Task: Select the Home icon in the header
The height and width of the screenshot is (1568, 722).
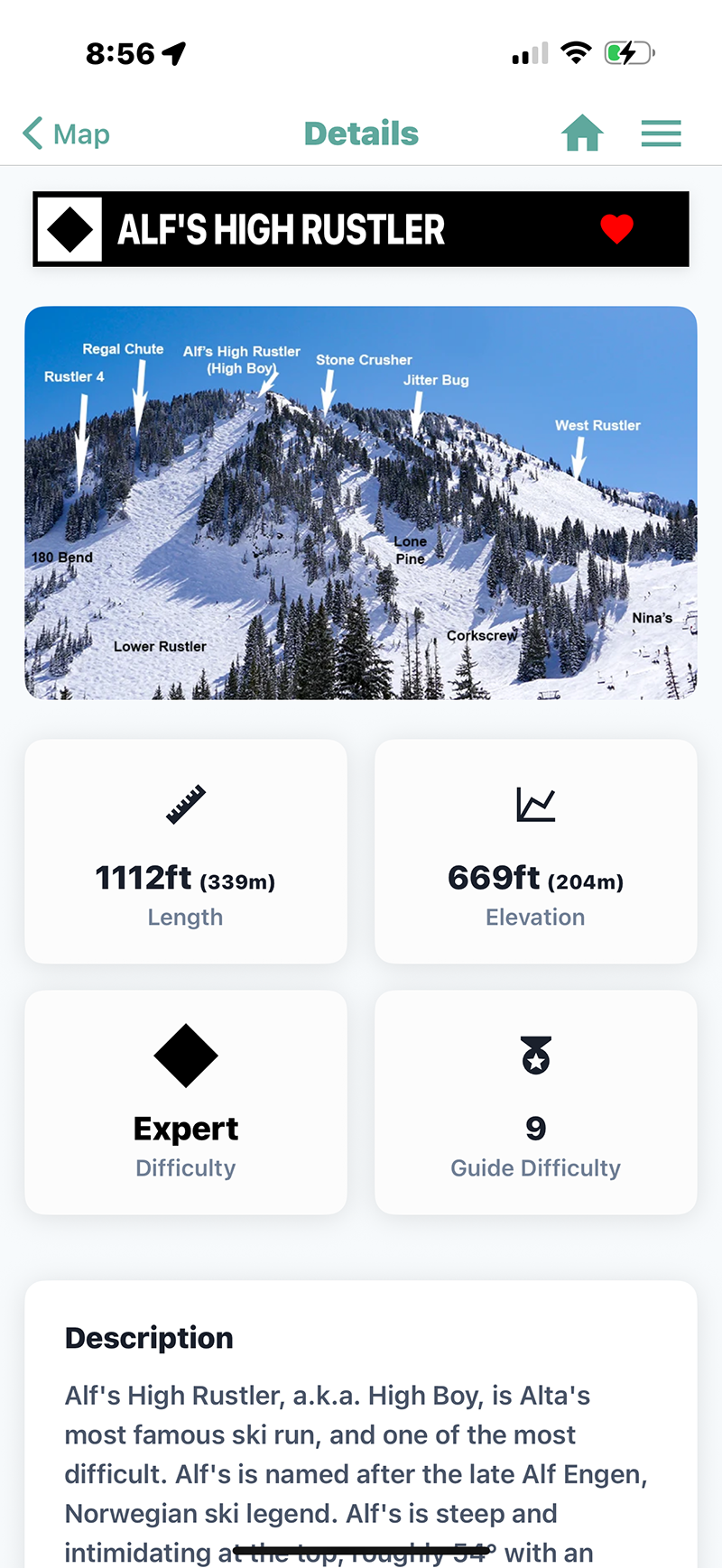Action: tap(582, 133)
